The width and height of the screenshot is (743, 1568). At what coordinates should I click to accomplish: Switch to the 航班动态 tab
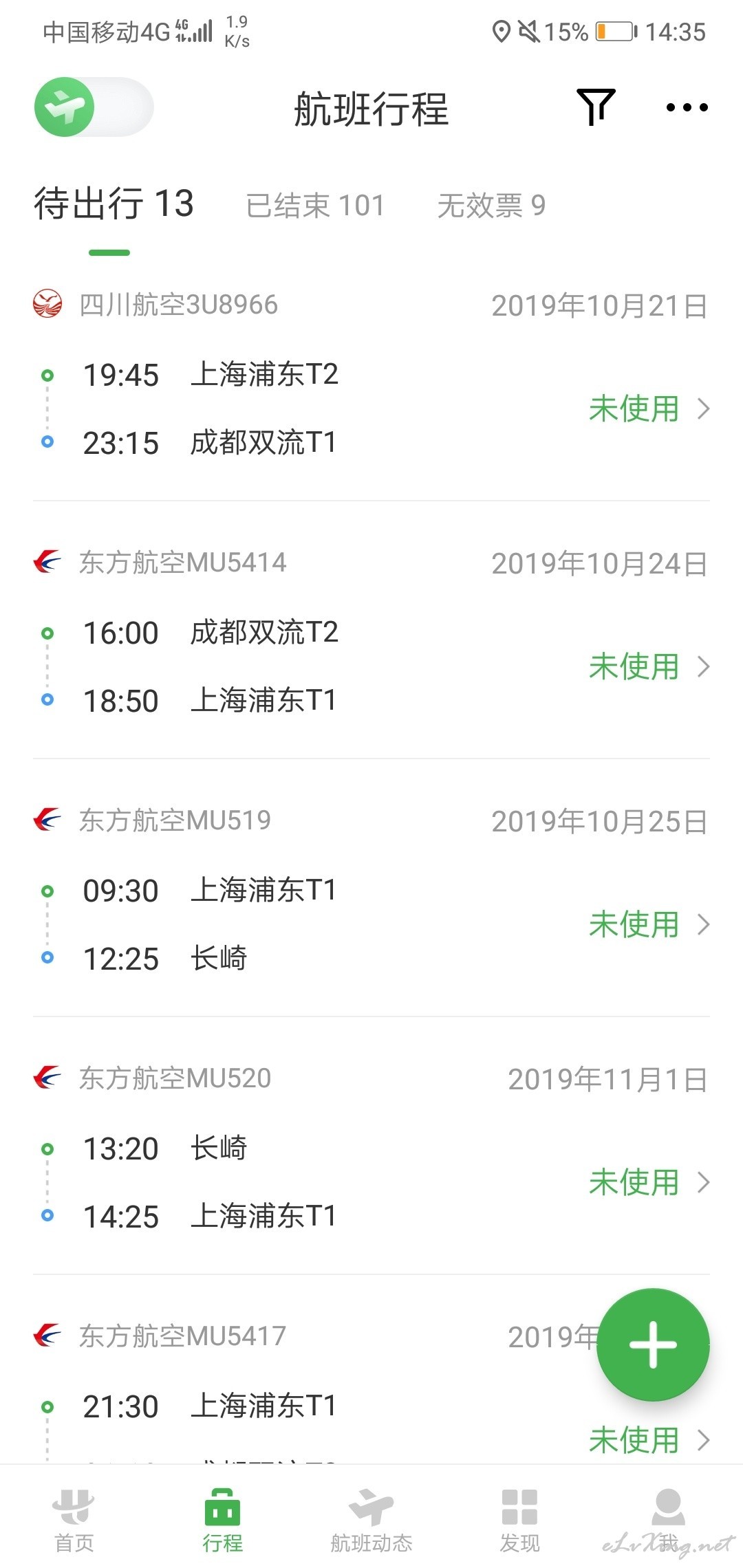(371, 1519)
